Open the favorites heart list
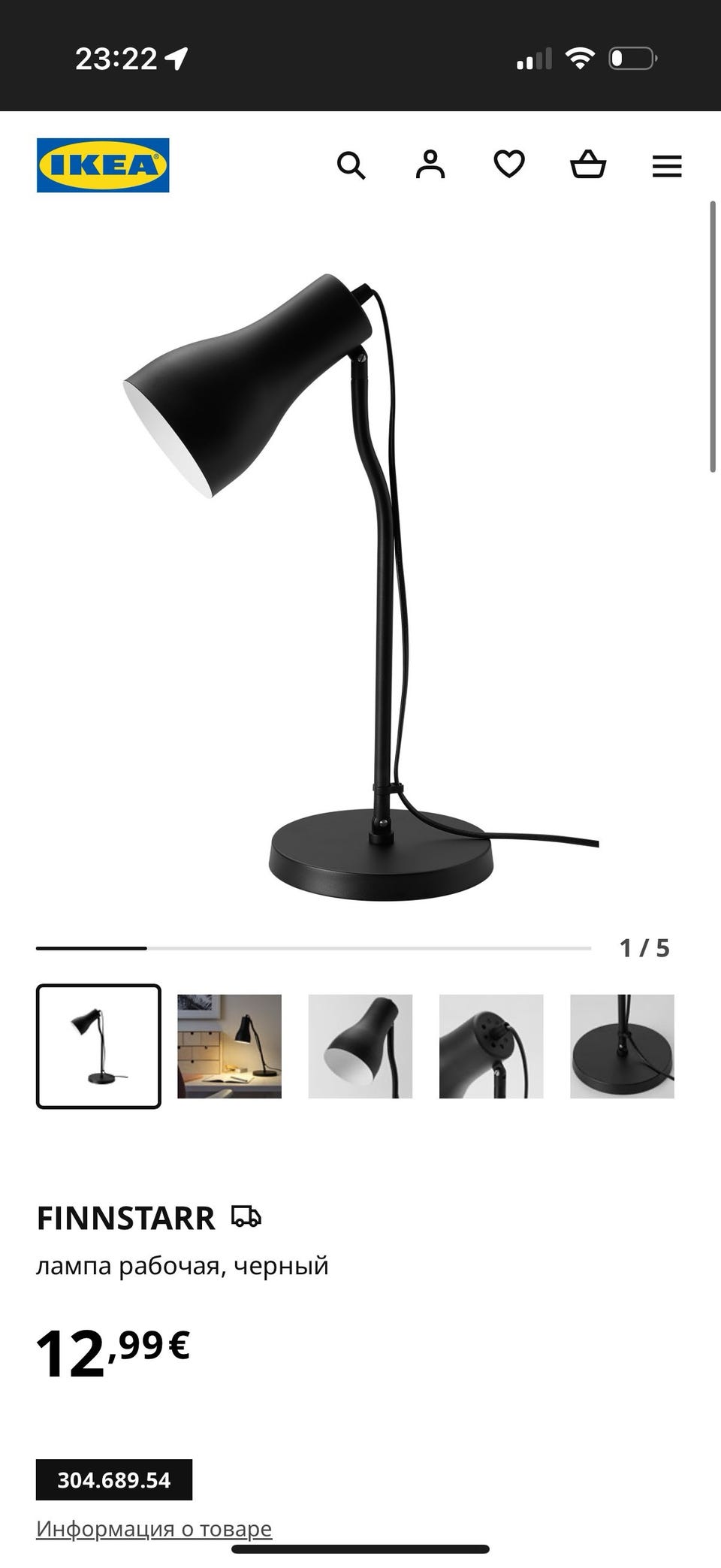Viewport: 721px width, 1568px height. [509, 165]
